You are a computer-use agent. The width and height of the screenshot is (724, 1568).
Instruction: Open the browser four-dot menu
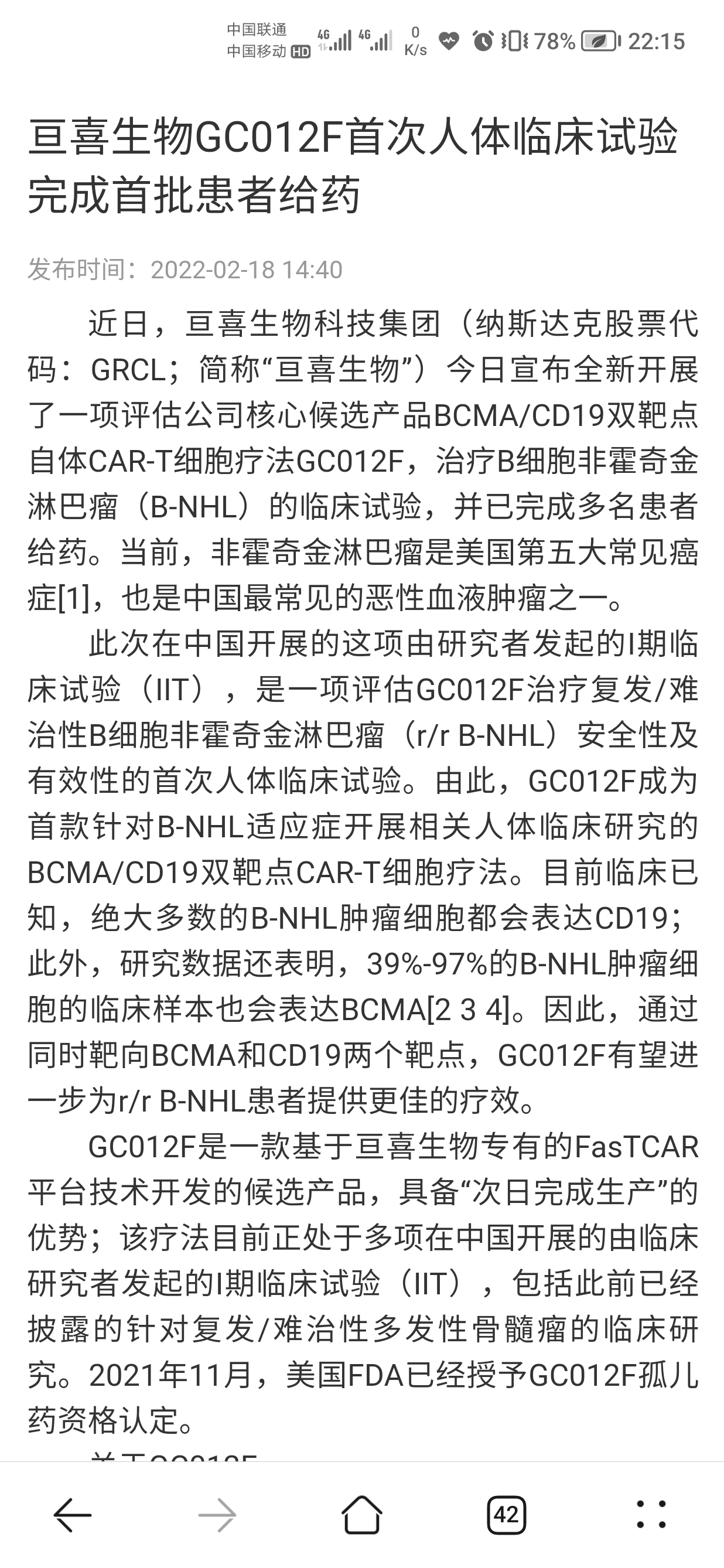[x=651, y=1515]
